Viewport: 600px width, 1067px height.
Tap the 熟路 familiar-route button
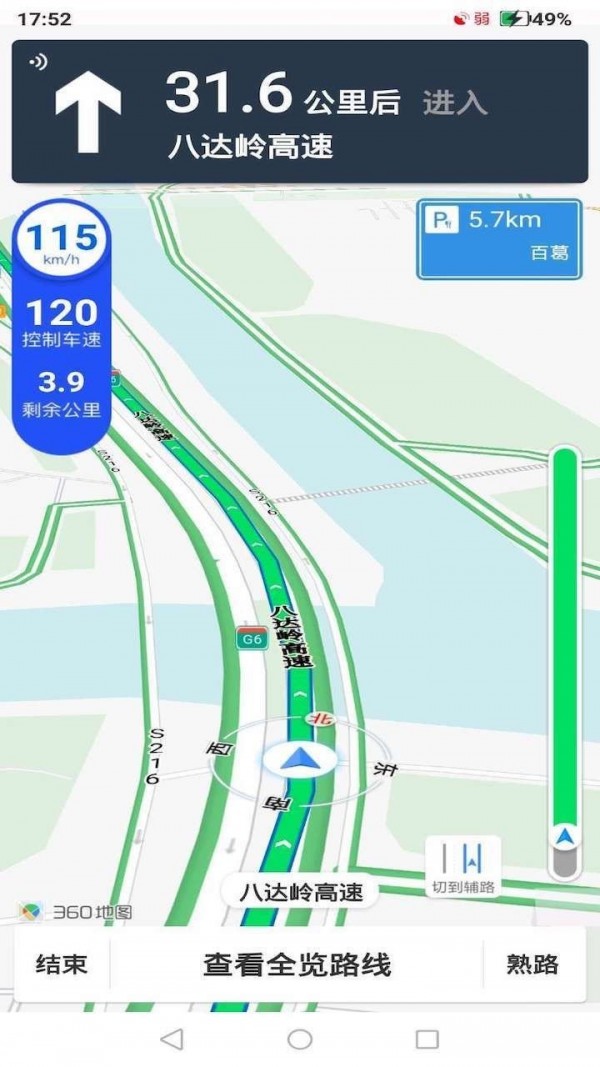[x=532, y=965]
